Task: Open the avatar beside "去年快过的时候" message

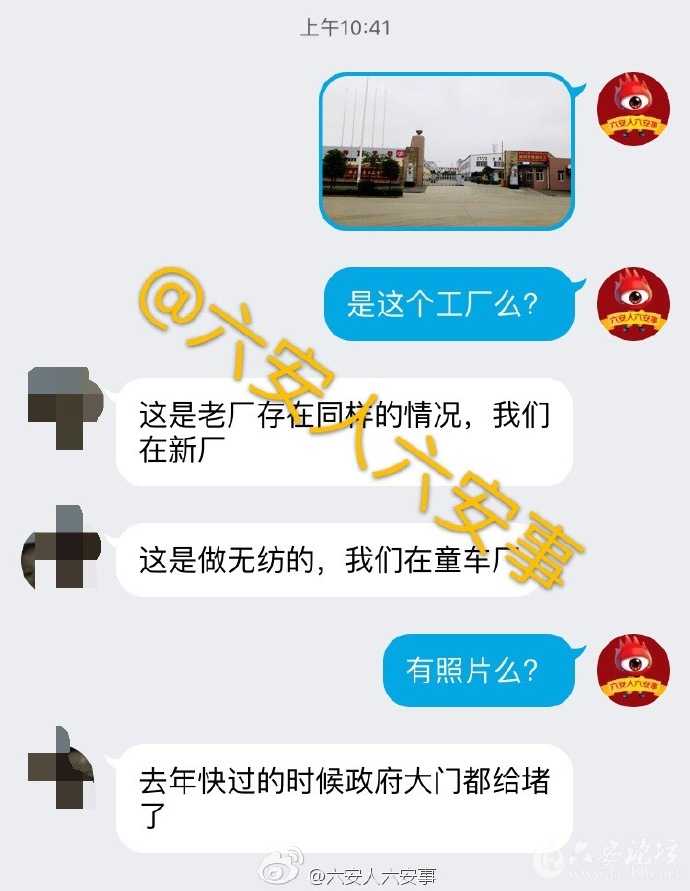Action: point(63,770)
